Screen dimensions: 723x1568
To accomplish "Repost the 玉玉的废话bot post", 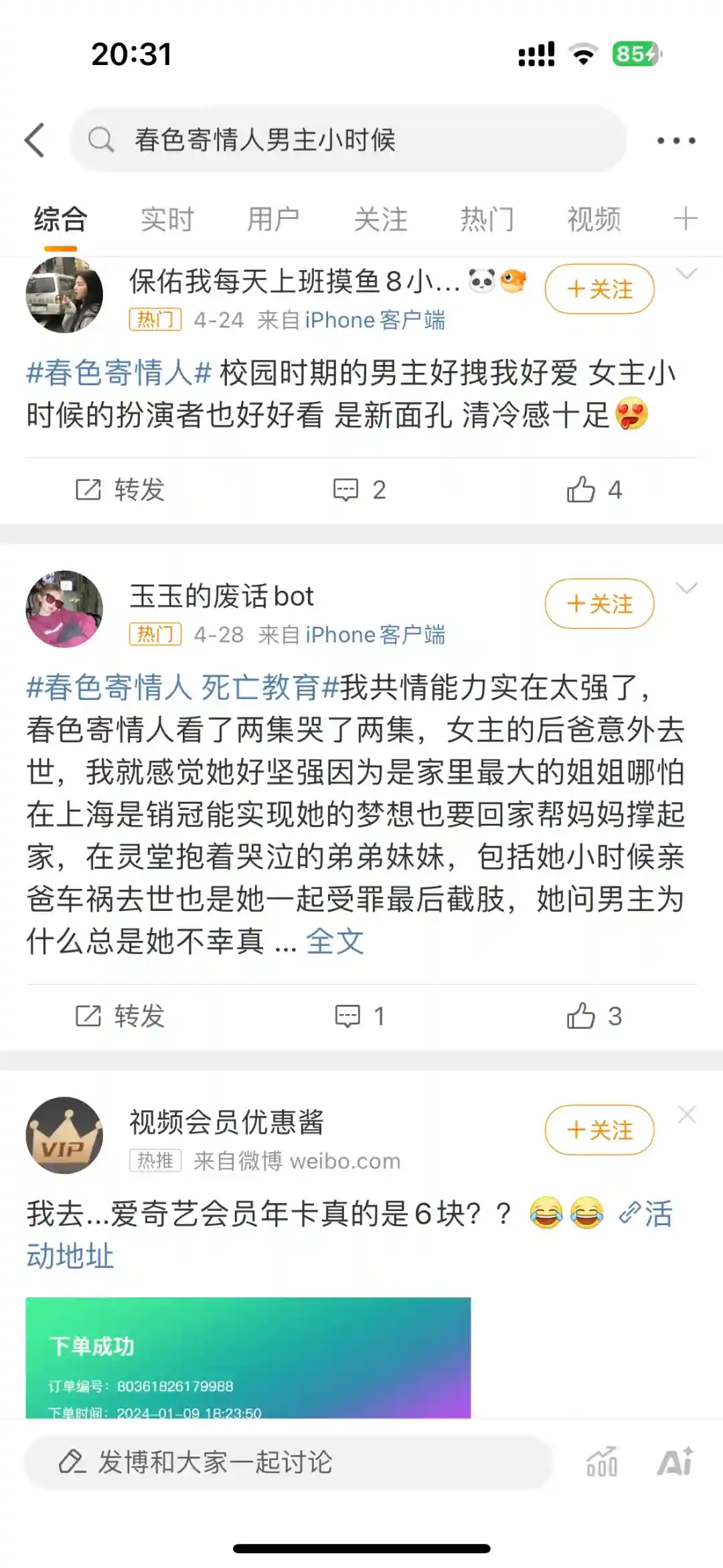I will coord(120,1016).
